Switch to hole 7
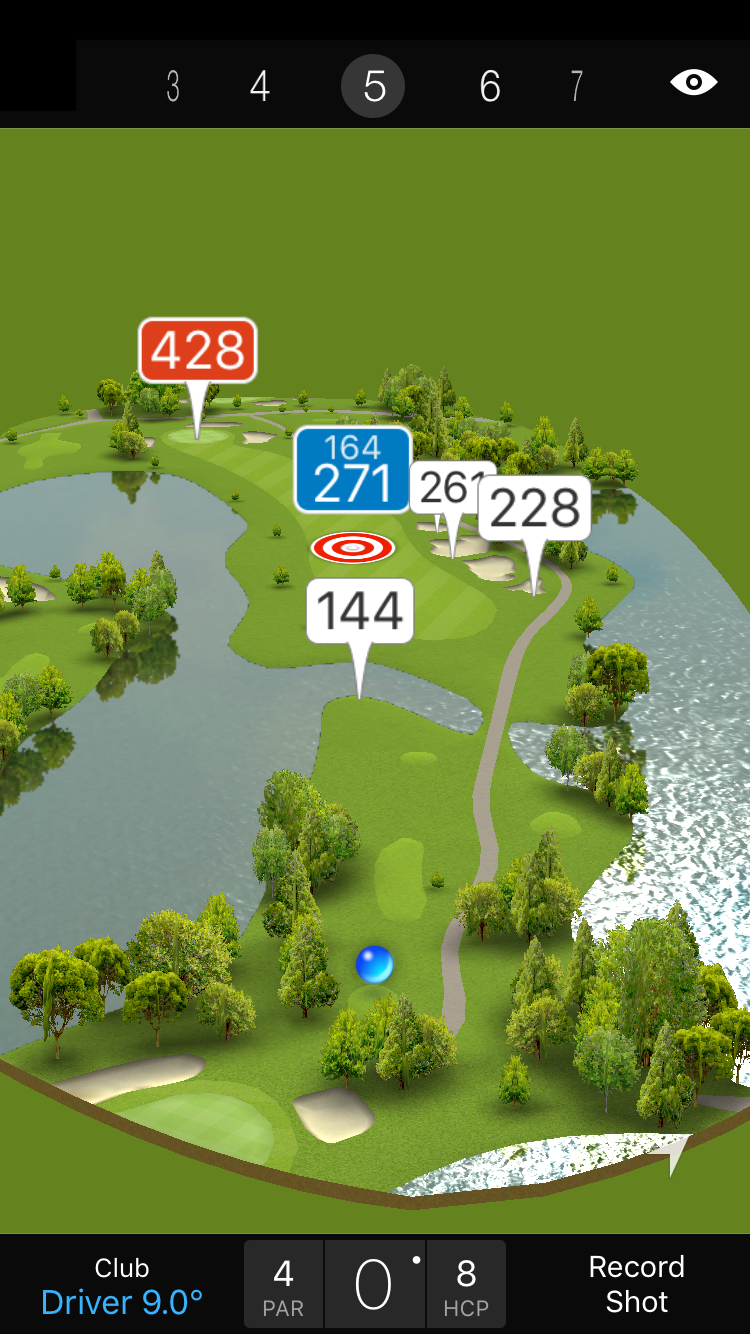The width and height of the screenshot is (750, 1334). tap(576, 87)
